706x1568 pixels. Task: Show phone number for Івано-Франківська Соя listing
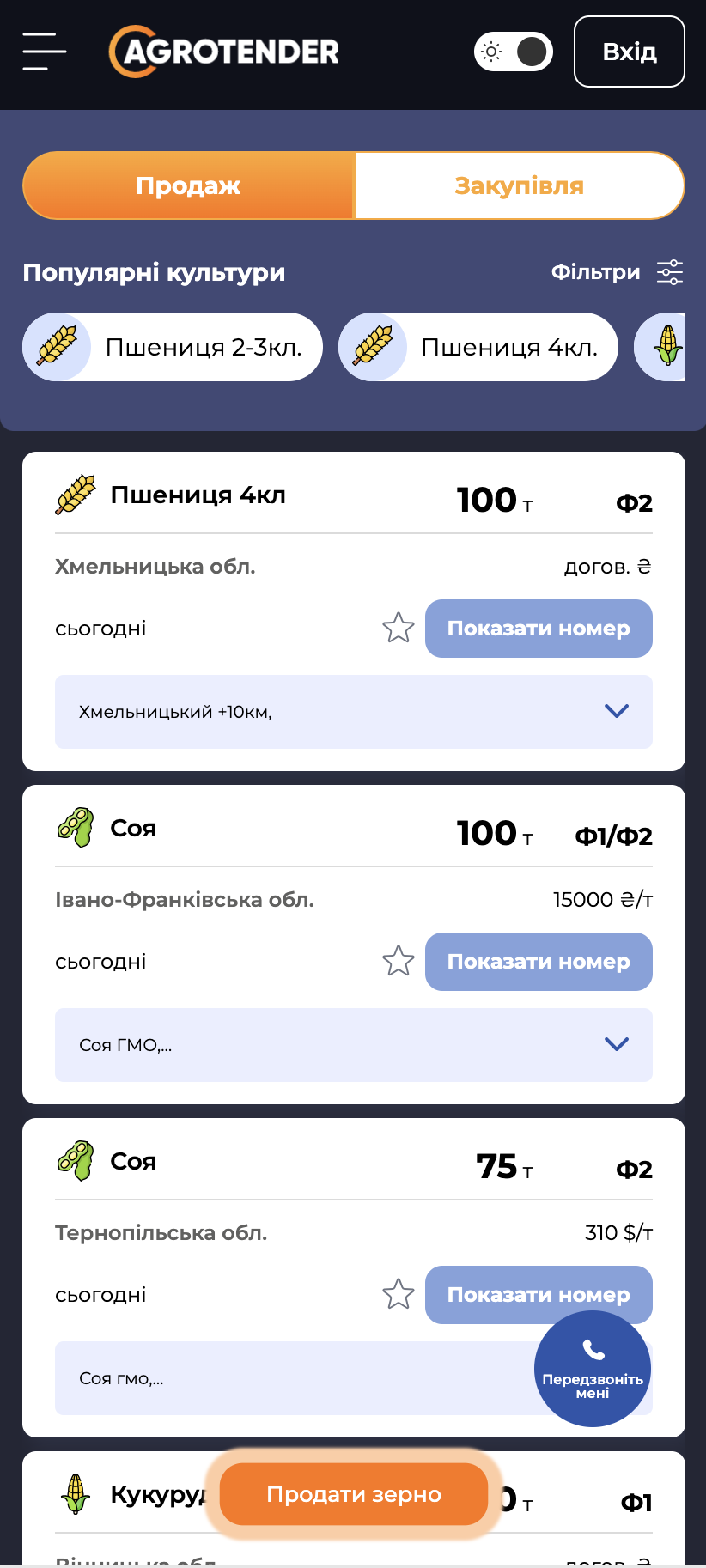pyautogui.click(x=539, y=962)
